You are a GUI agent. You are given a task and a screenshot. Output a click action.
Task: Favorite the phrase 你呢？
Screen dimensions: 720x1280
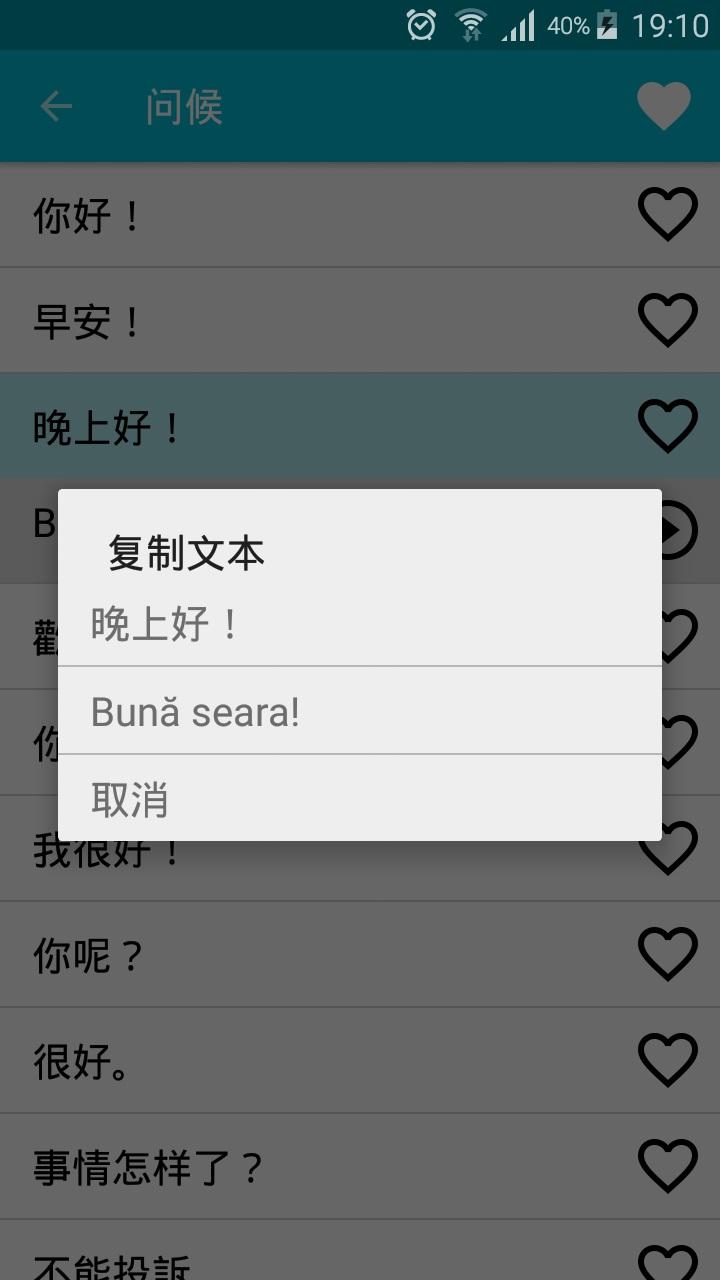tap(667, 955)
